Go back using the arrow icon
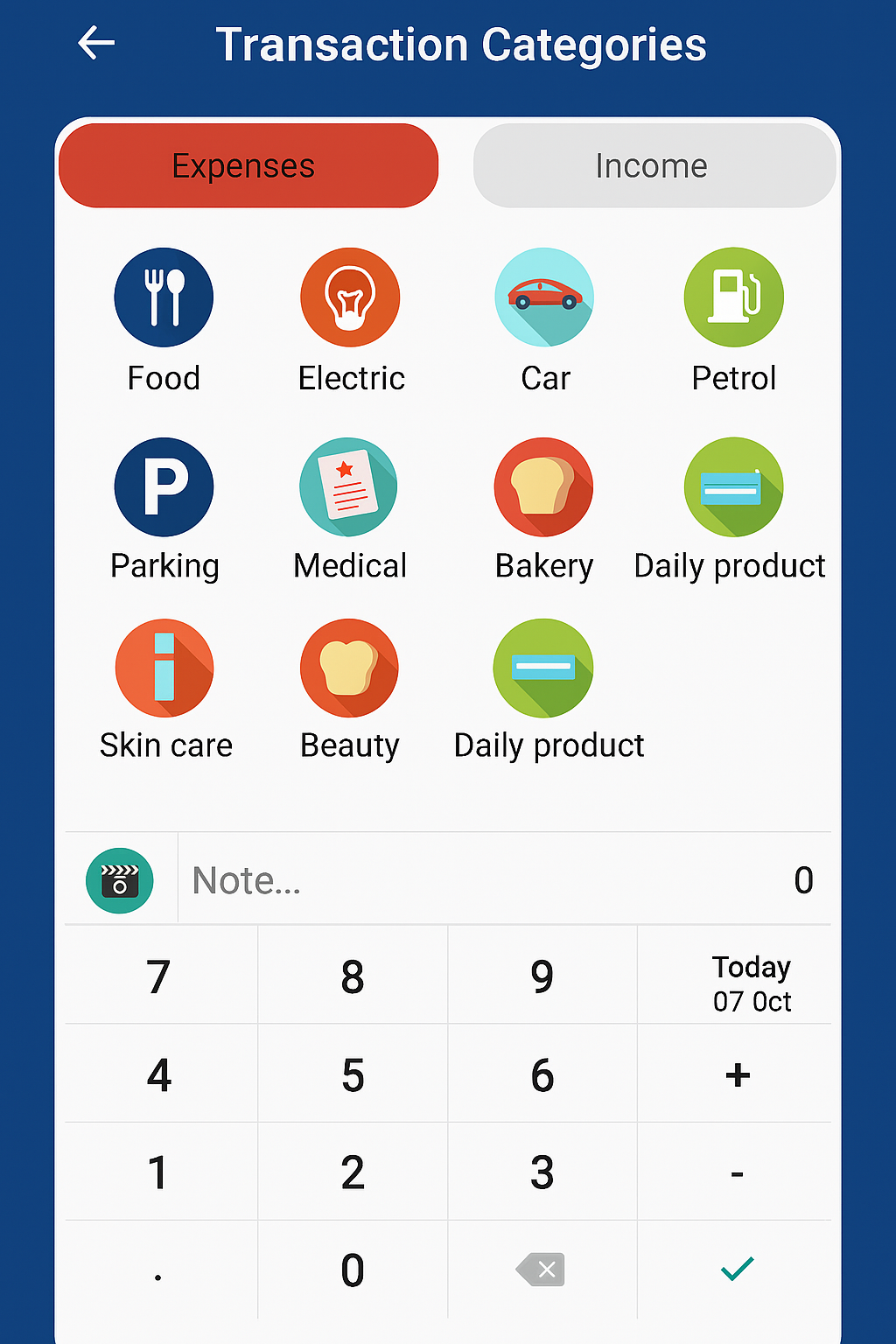The height and width of the screenshot is (1344, 896). (96, 43)
